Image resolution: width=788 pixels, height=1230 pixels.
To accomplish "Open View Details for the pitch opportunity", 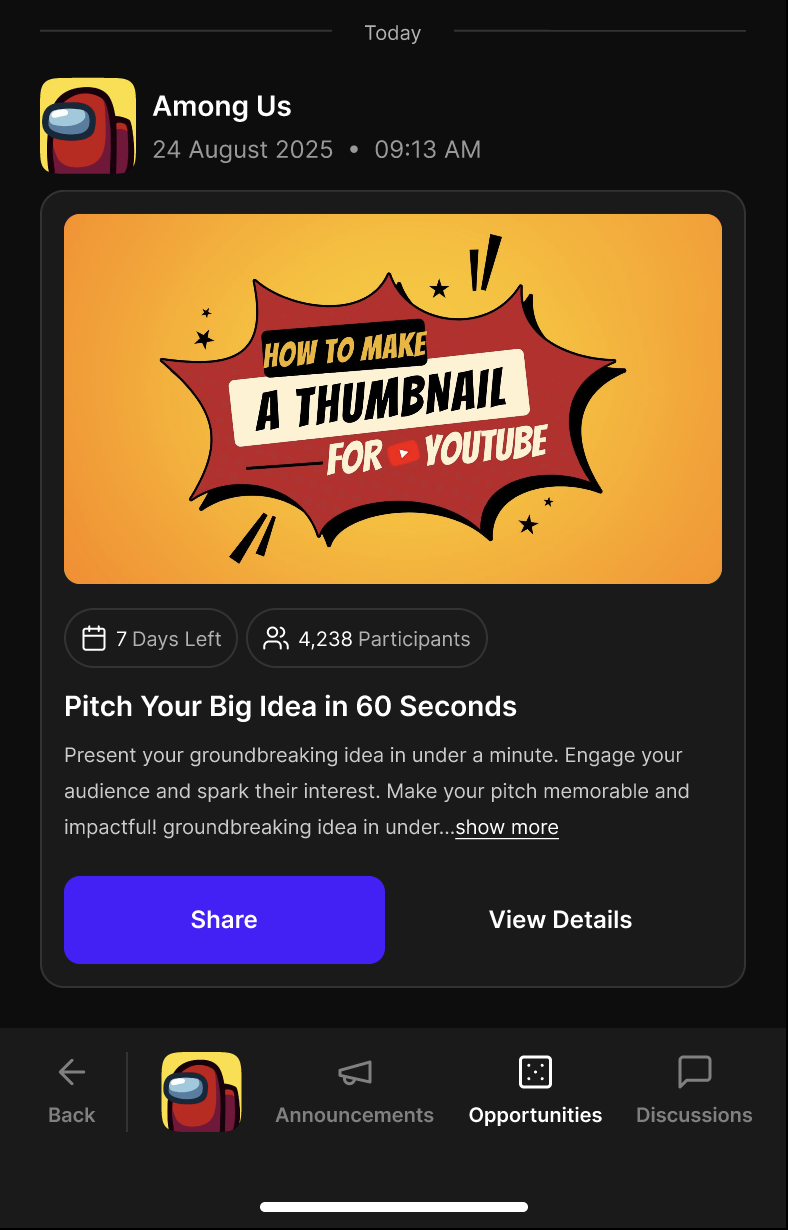I will [560, 920].
